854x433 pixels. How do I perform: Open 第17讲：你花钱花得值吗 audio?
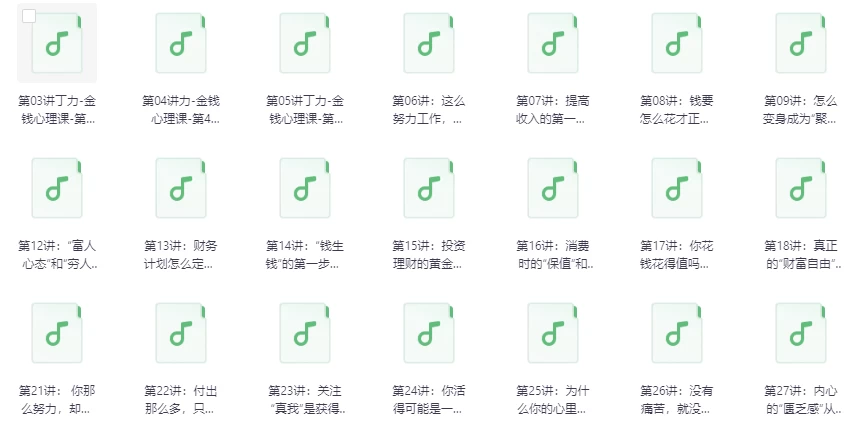click(x=677, y=188)
